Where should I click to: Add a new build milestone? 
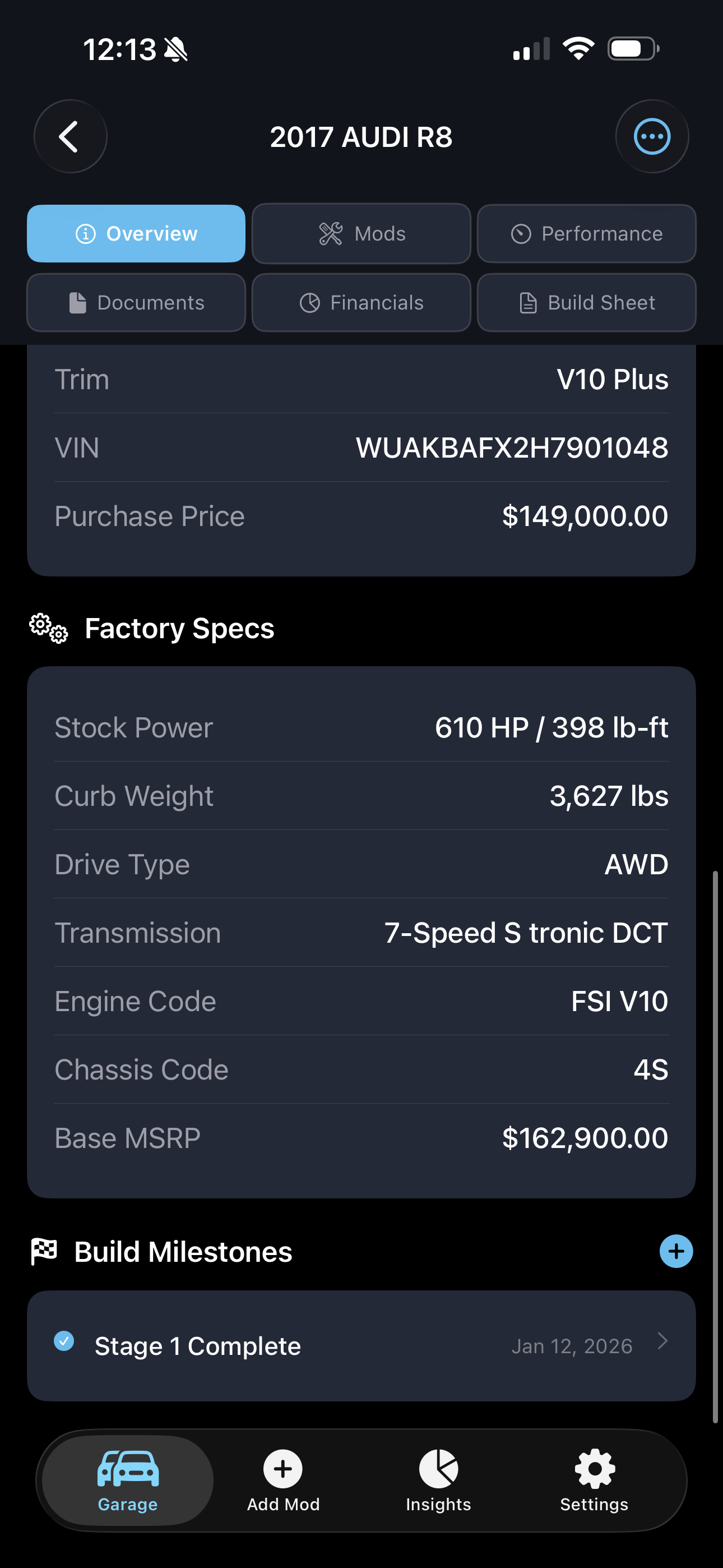pos(675,1252)
